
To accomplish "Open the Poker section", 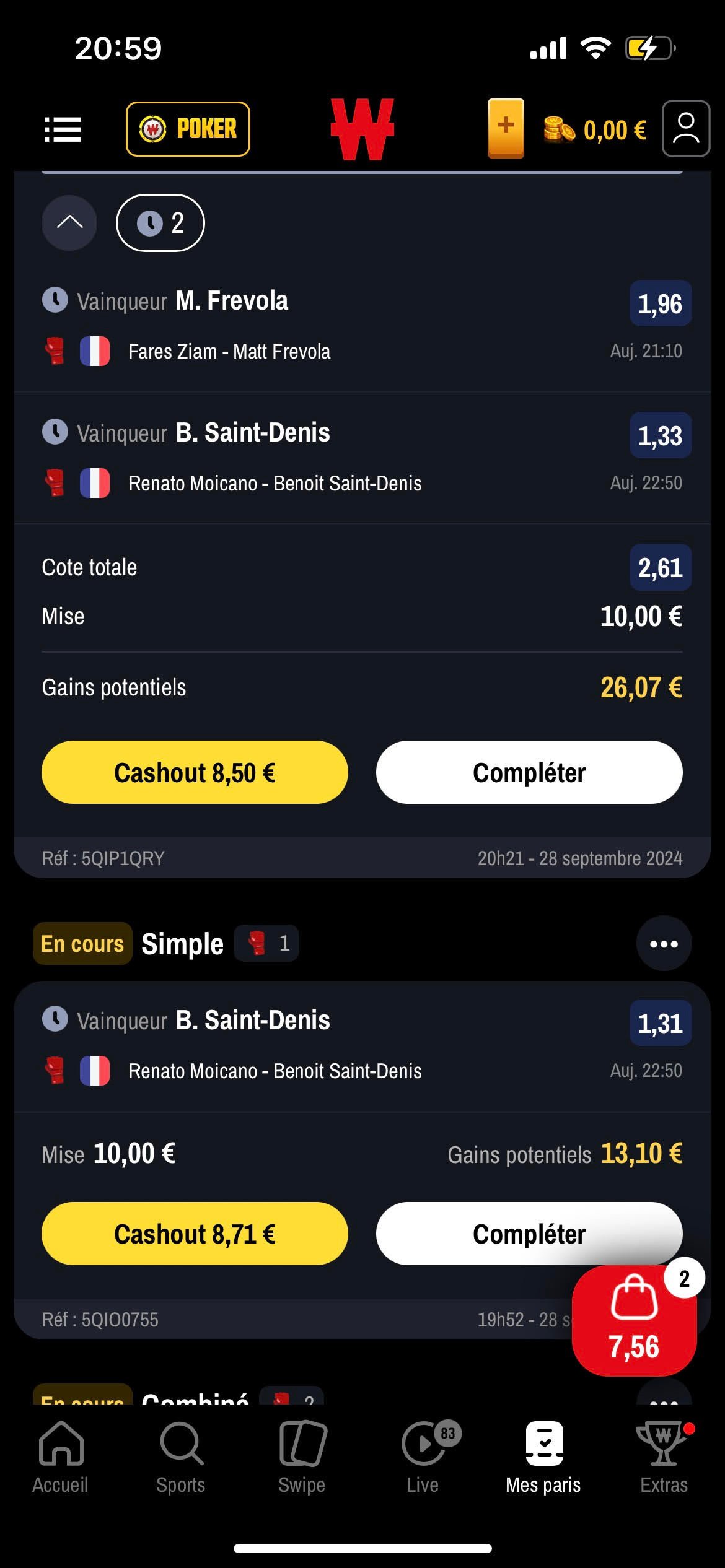I will (x=188, y=129).
